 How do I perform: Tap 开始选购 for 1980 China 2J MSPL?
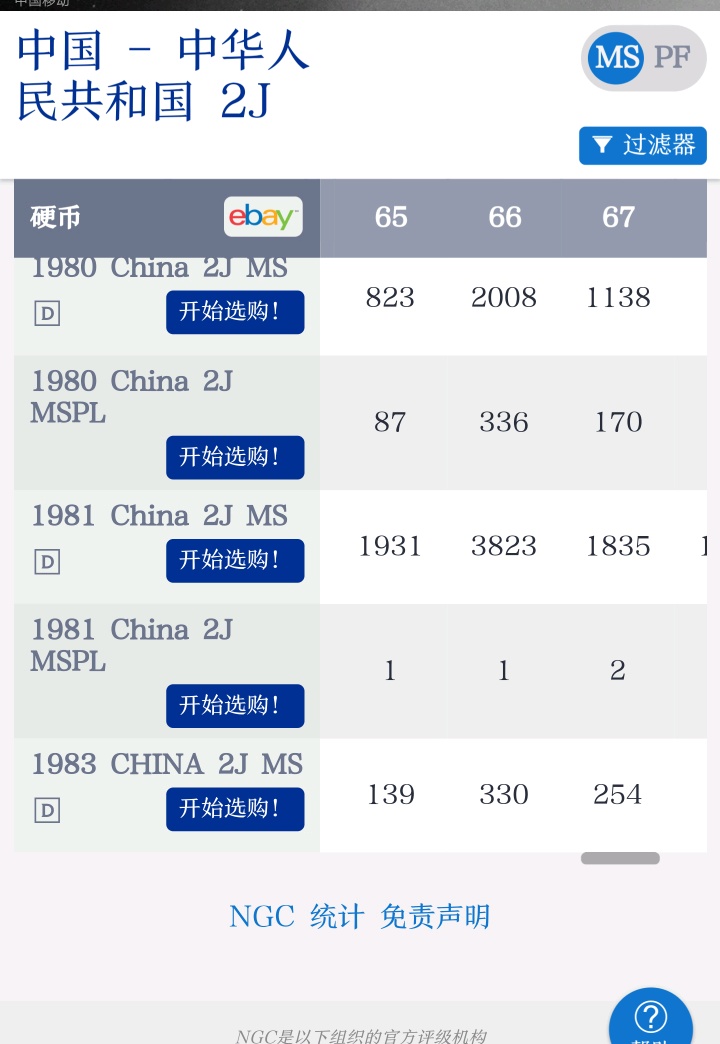pos(235,457)
